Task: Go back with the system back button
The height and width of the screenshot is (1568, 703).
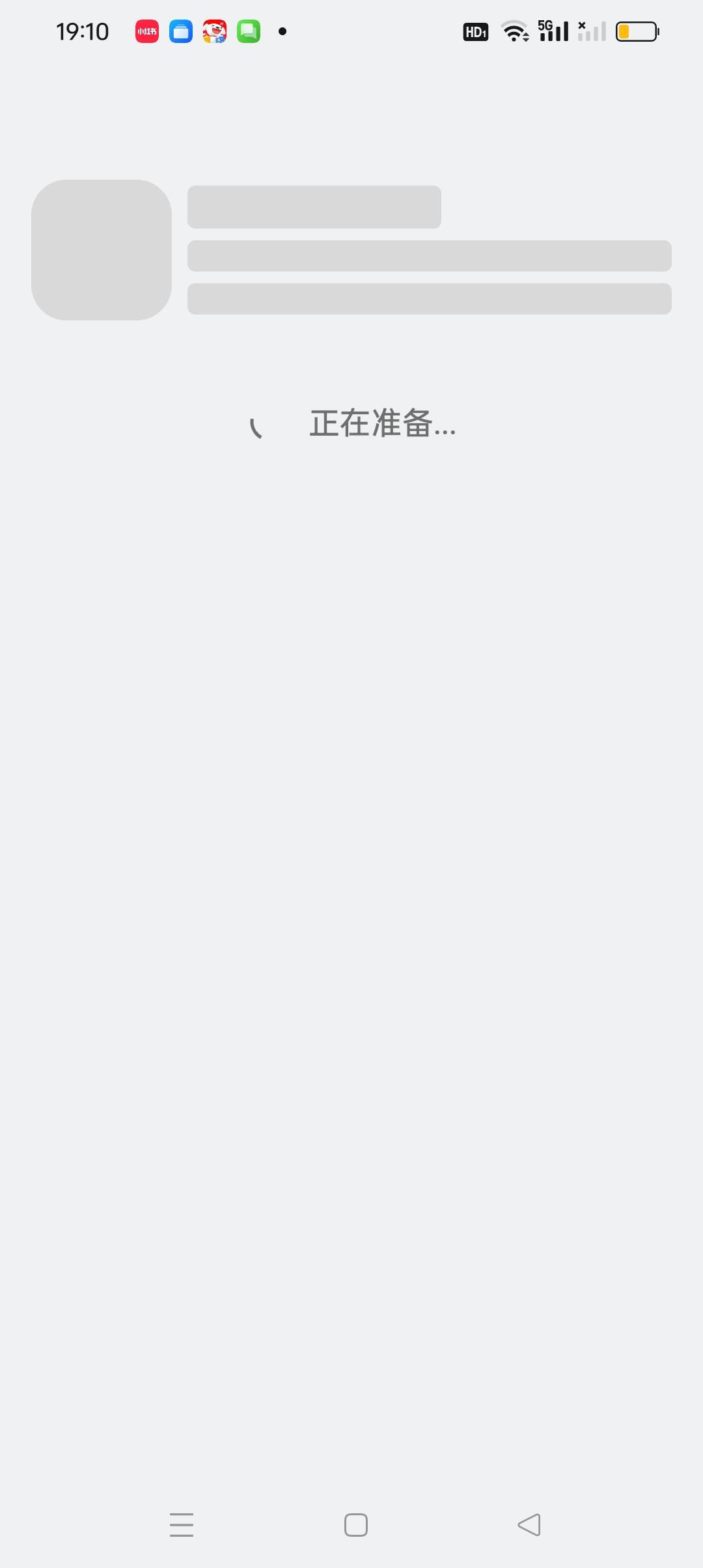Action: coord(529,1524)
